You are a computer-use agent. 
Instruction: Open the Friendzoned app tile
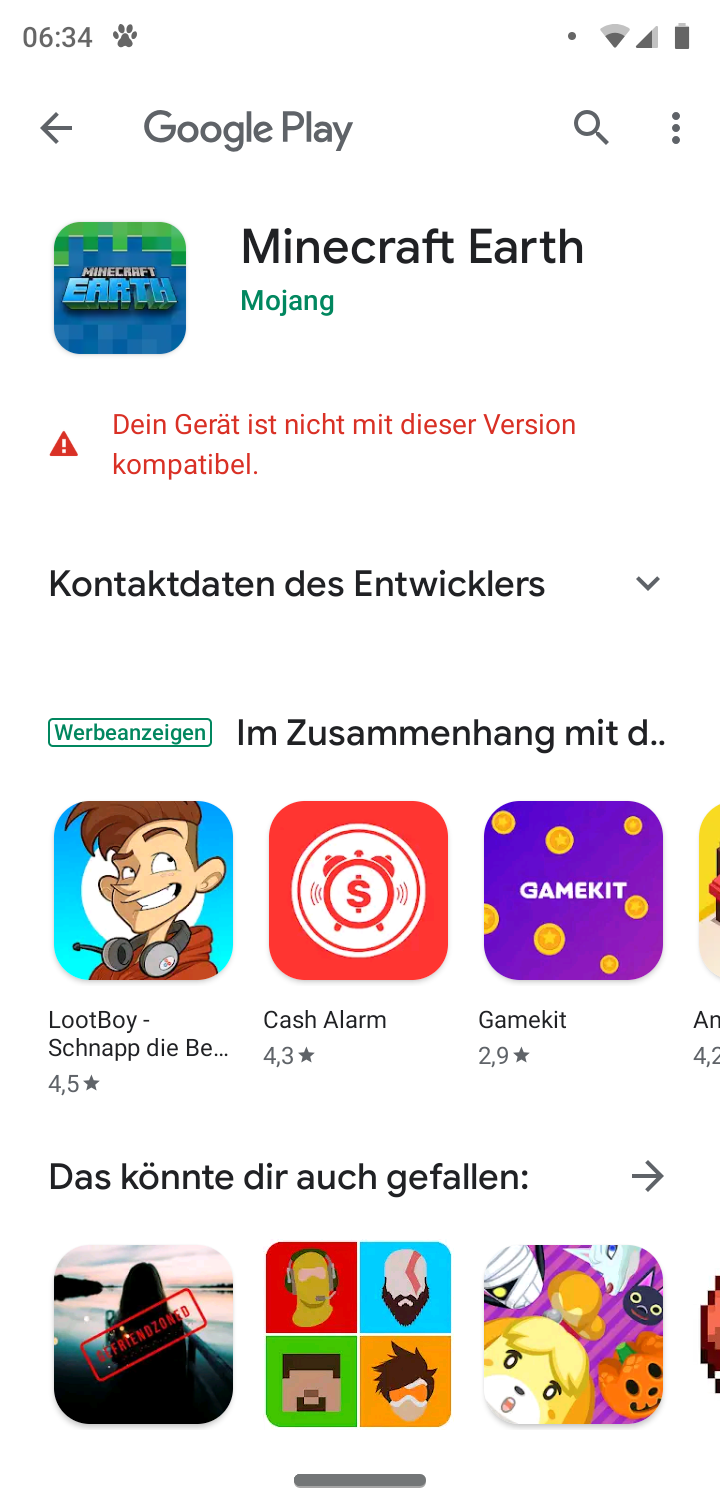[x=143, y=1334]
